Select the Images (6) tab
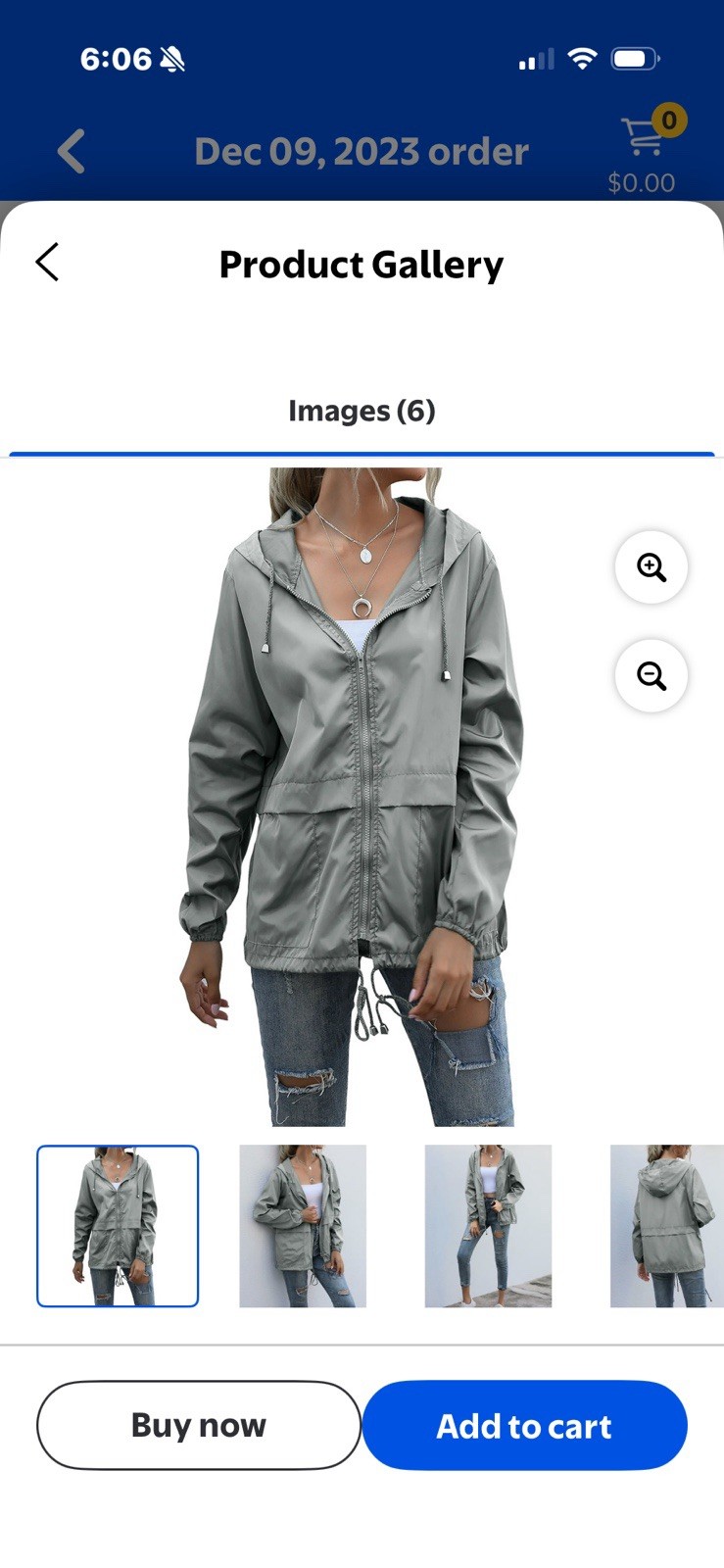The height and width of the screenshot is (1568, 724). (x=362, y=412)
